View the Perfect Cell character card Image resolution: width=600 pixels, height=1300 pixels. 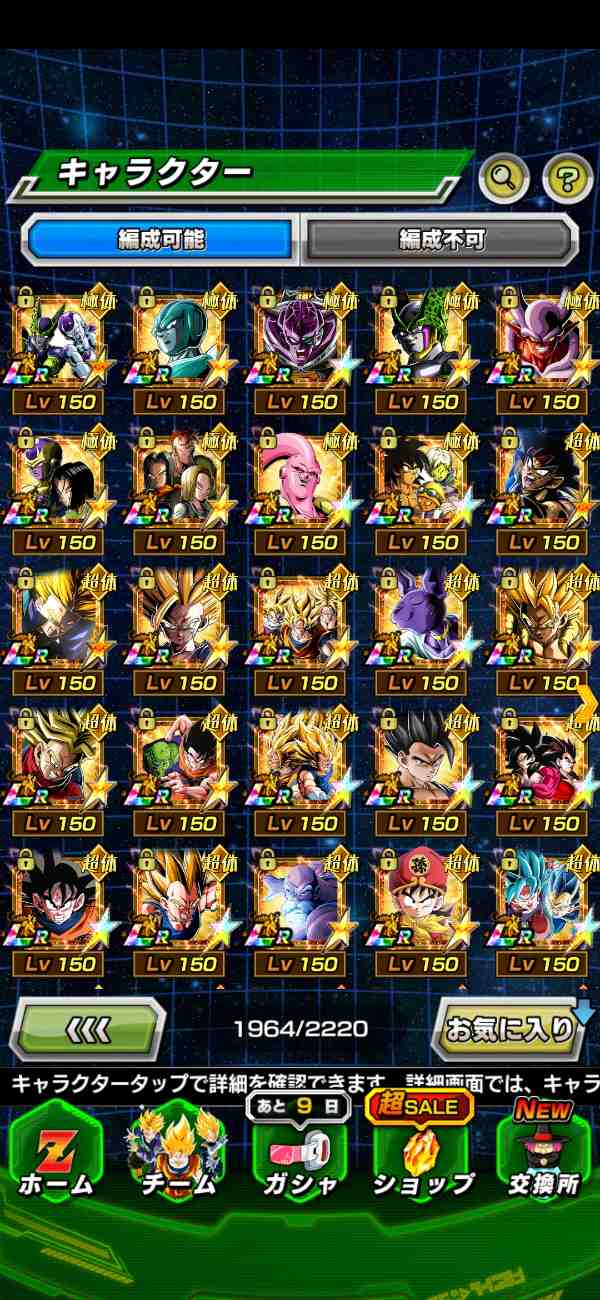422,340
